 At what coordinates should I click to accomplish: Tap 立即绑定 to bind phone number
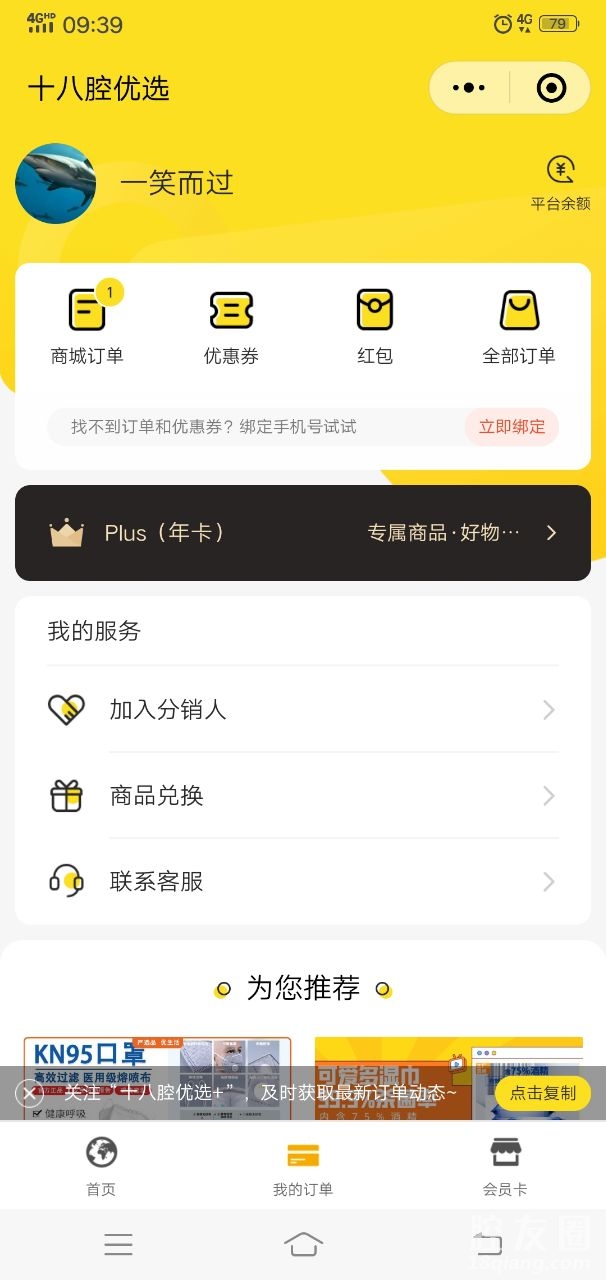point(512,427)
